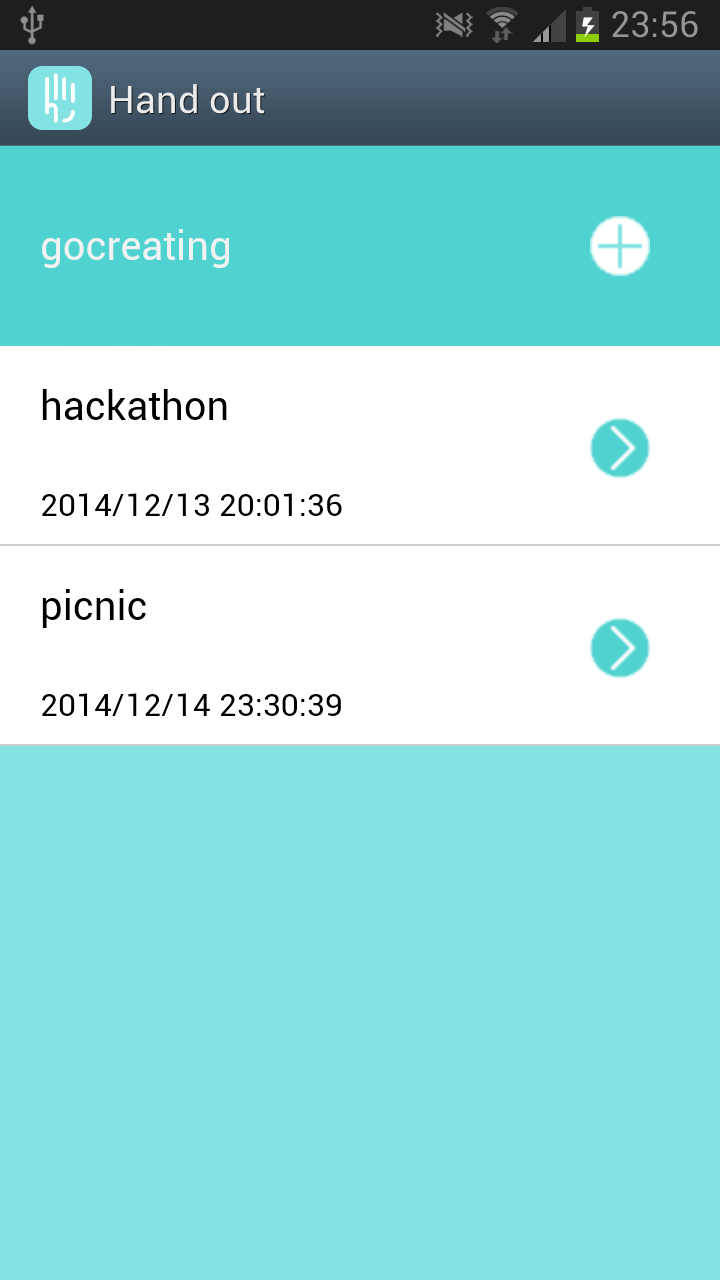720x1280 pixels.
Task: Open the picnic entry arrow
Action: click(620, 647)
